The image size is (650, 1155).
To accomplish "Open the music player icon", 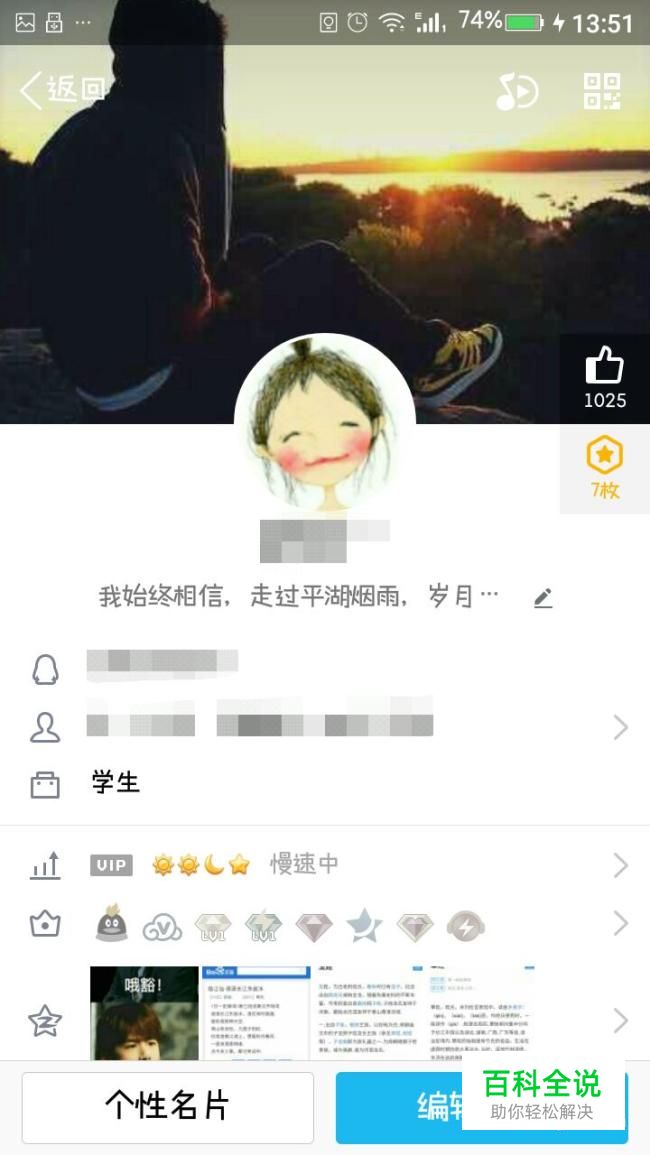I will pos(517,91).
